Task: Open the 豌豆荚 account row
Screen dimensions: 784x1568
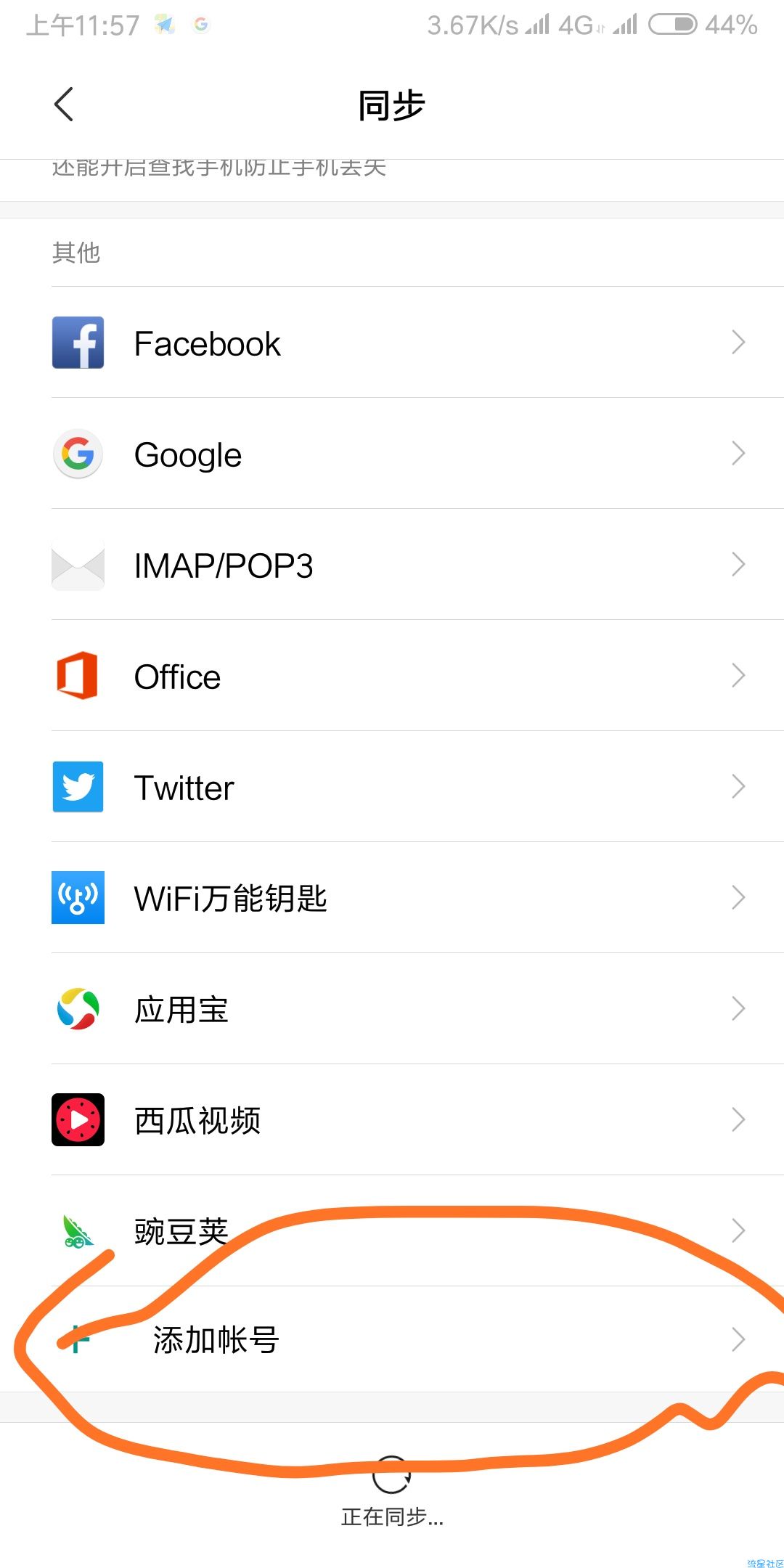Action: 392,1231
